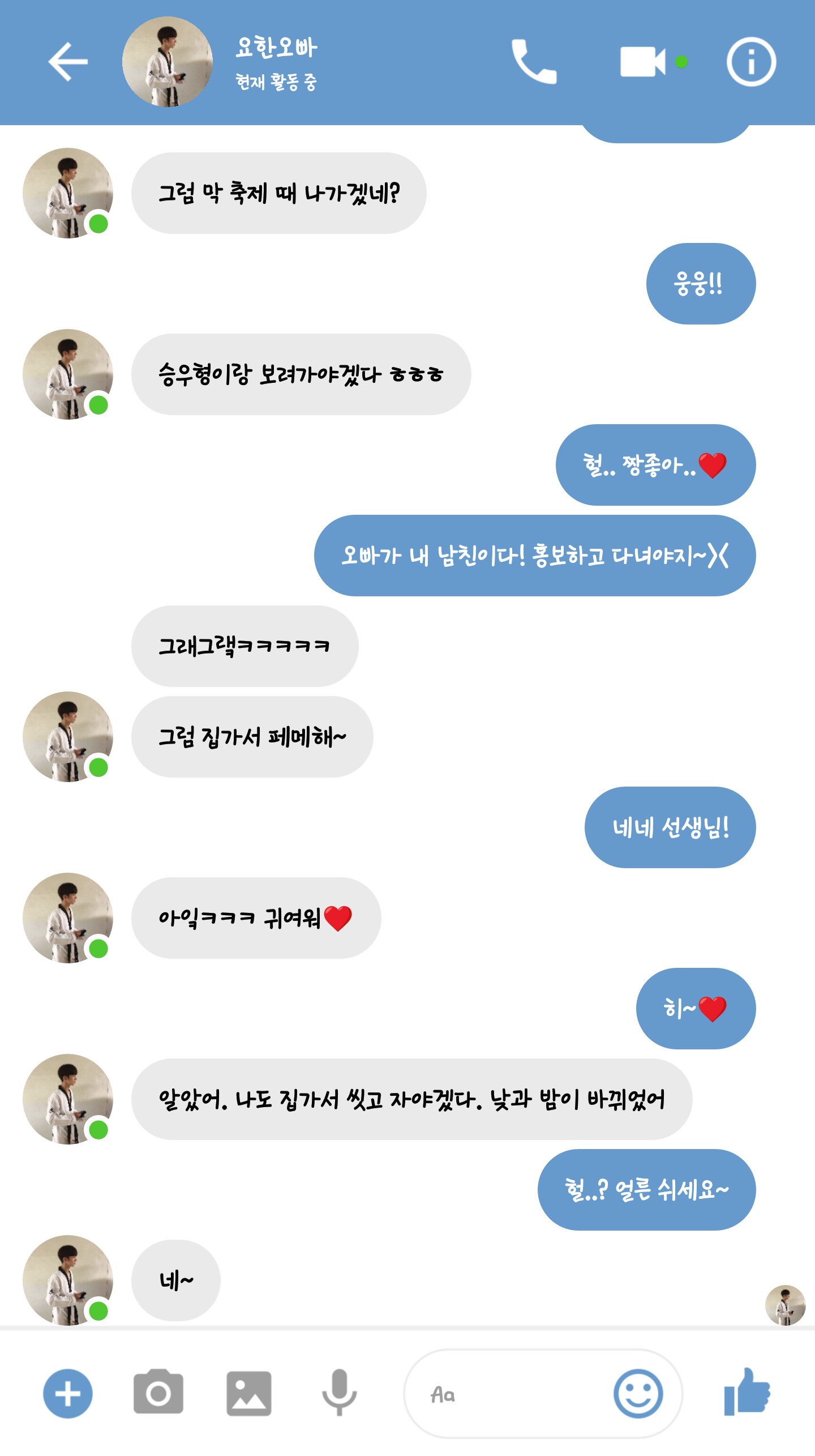815x1456 pixels.
Task: Open the plus menu for more actions
Action: coord(68,1394)
